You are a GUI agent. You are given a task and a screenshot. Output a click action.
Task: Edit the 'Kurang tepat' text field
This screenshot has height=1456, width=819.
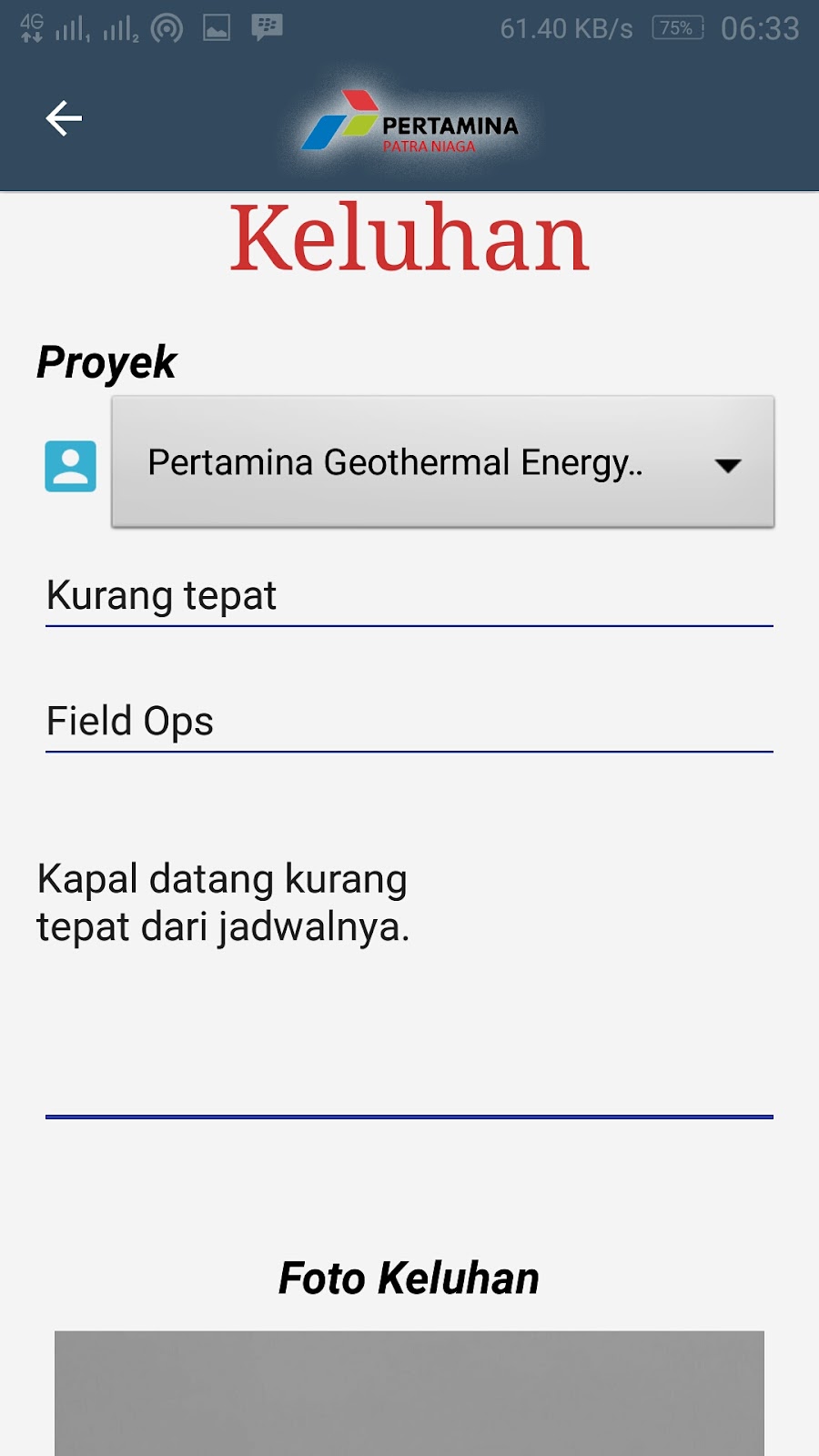(x=409, y=596)
